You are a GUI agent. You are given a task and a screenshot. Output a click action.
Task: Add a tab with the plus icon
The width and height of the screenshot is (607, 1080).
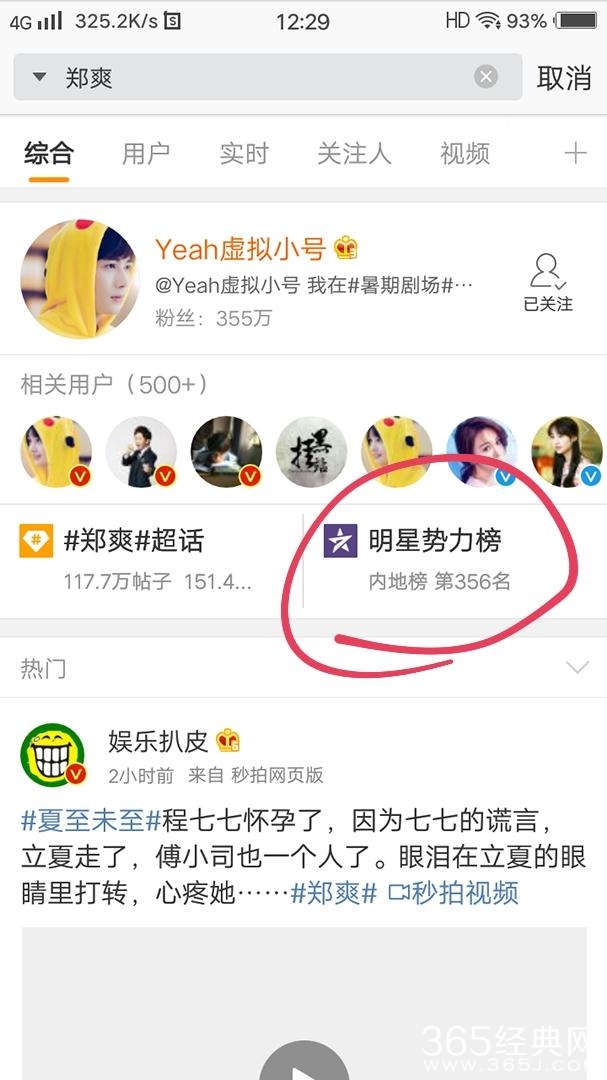[575, 153]
